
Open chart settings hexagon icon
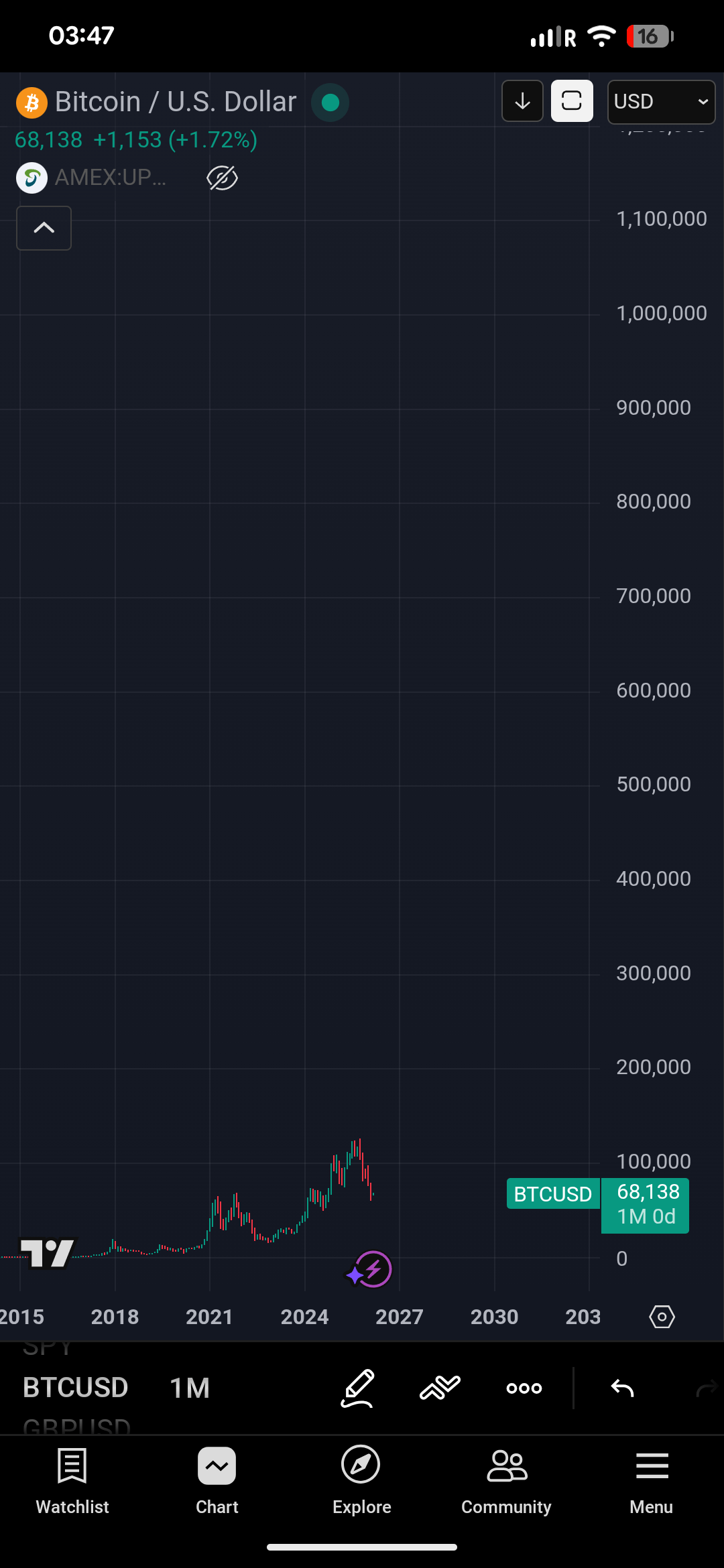[x=662, y=1317]
